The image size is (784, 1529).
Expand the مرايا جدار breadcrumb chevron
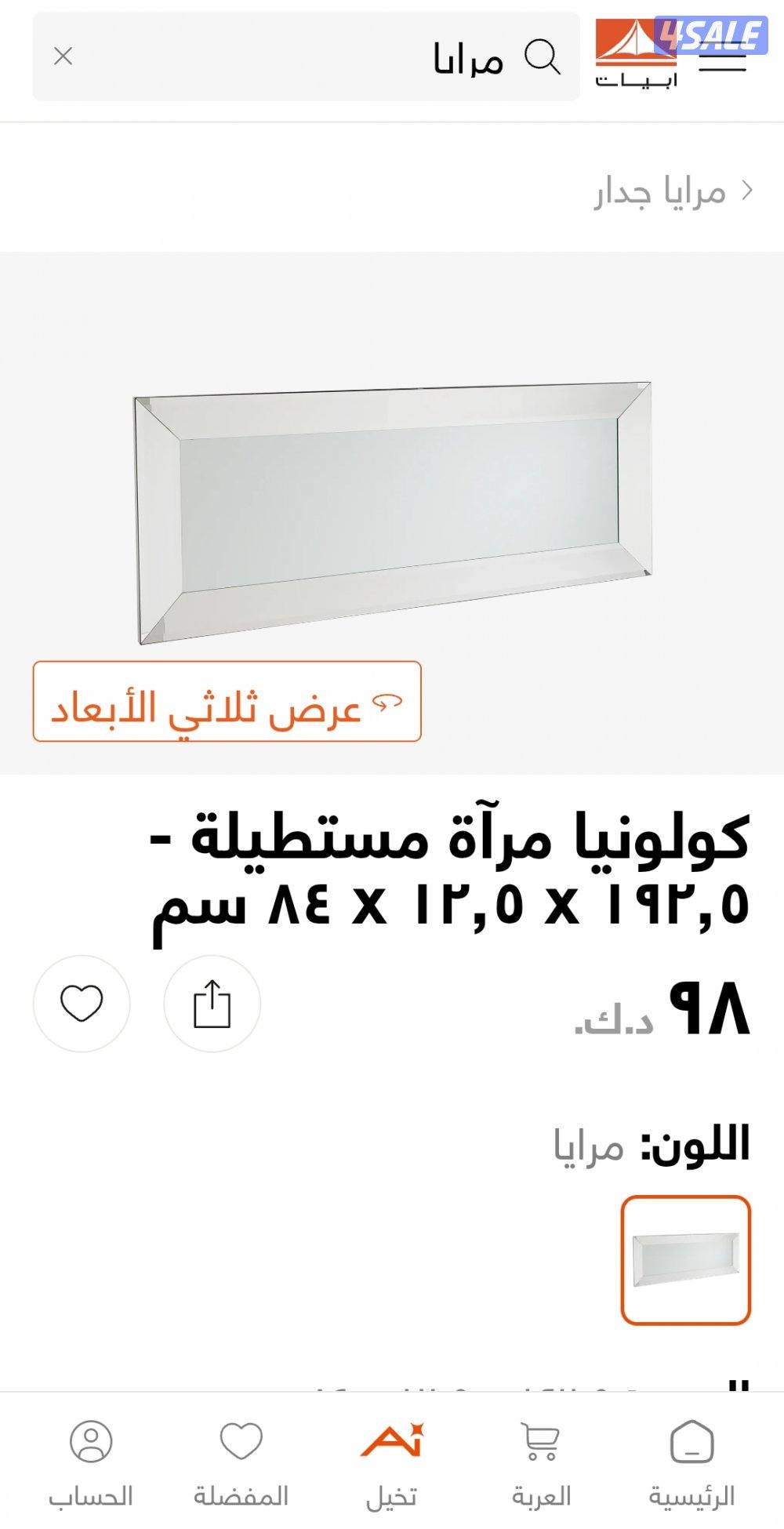pos(745,191)
